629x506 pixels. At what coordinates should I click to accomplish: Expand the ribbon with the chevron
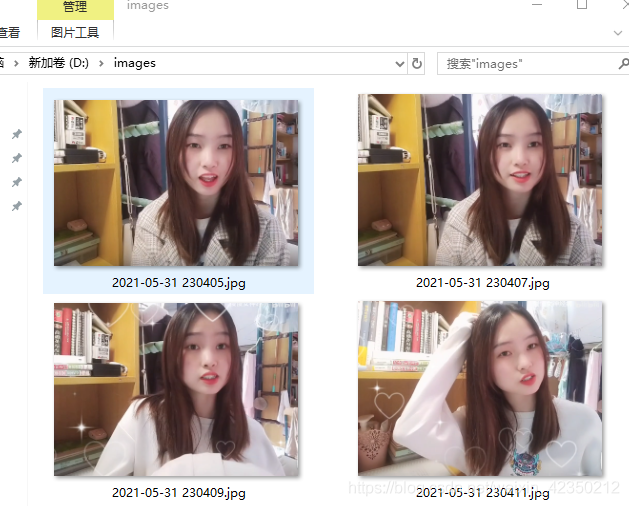617,33
